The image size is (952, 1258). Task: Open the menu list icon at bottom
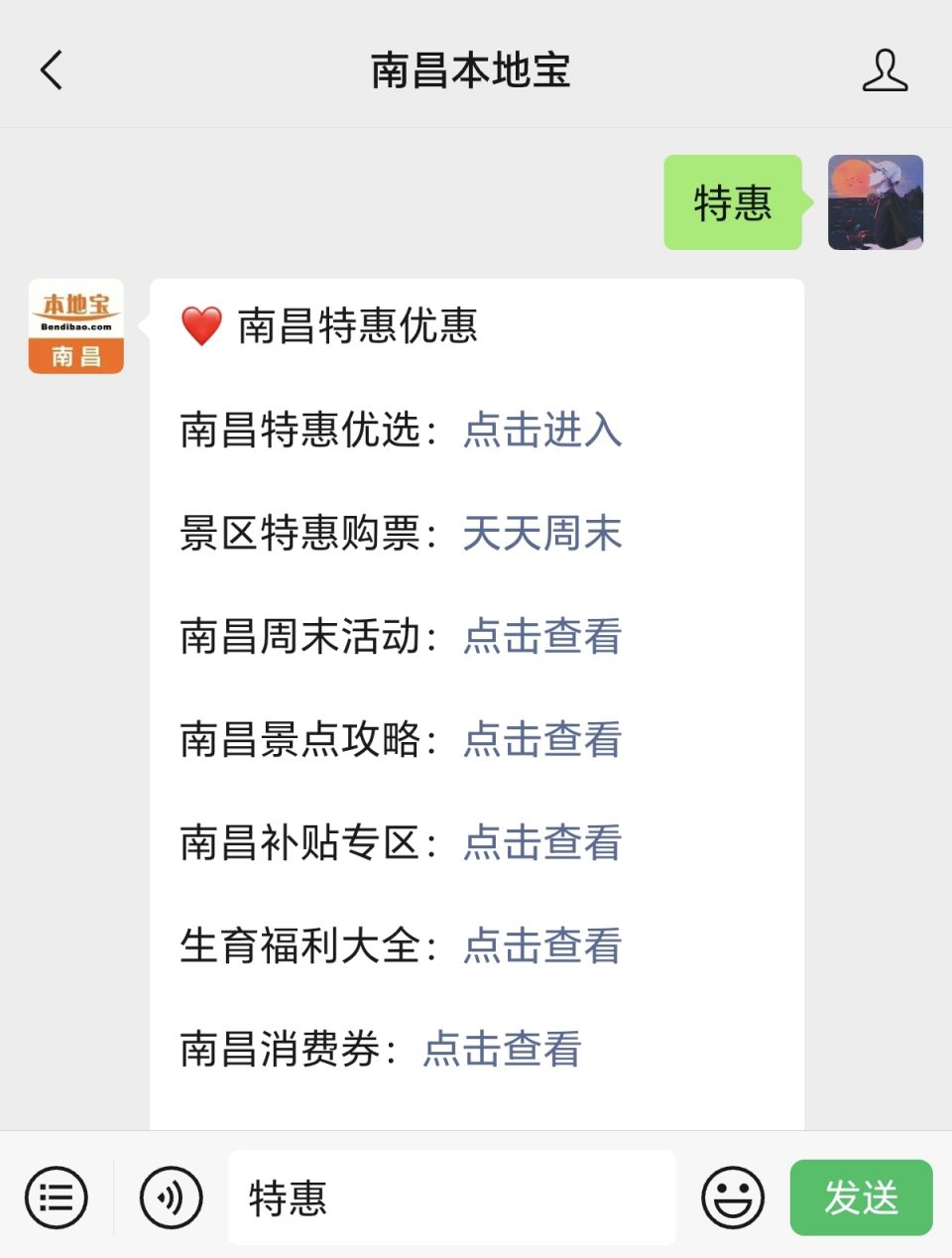coord(56,1197)
